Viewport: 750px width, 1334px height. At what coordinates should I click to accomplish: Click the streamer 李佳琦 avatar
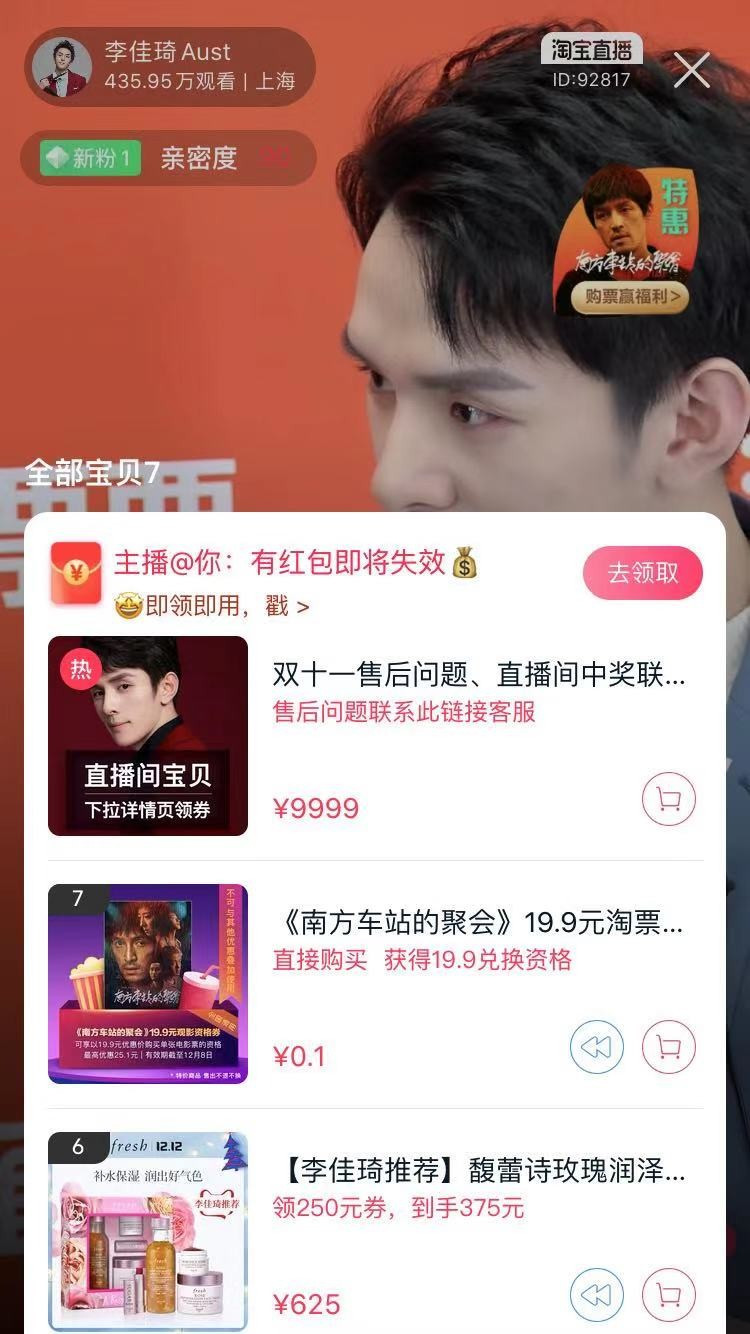(x=62, y=66)
